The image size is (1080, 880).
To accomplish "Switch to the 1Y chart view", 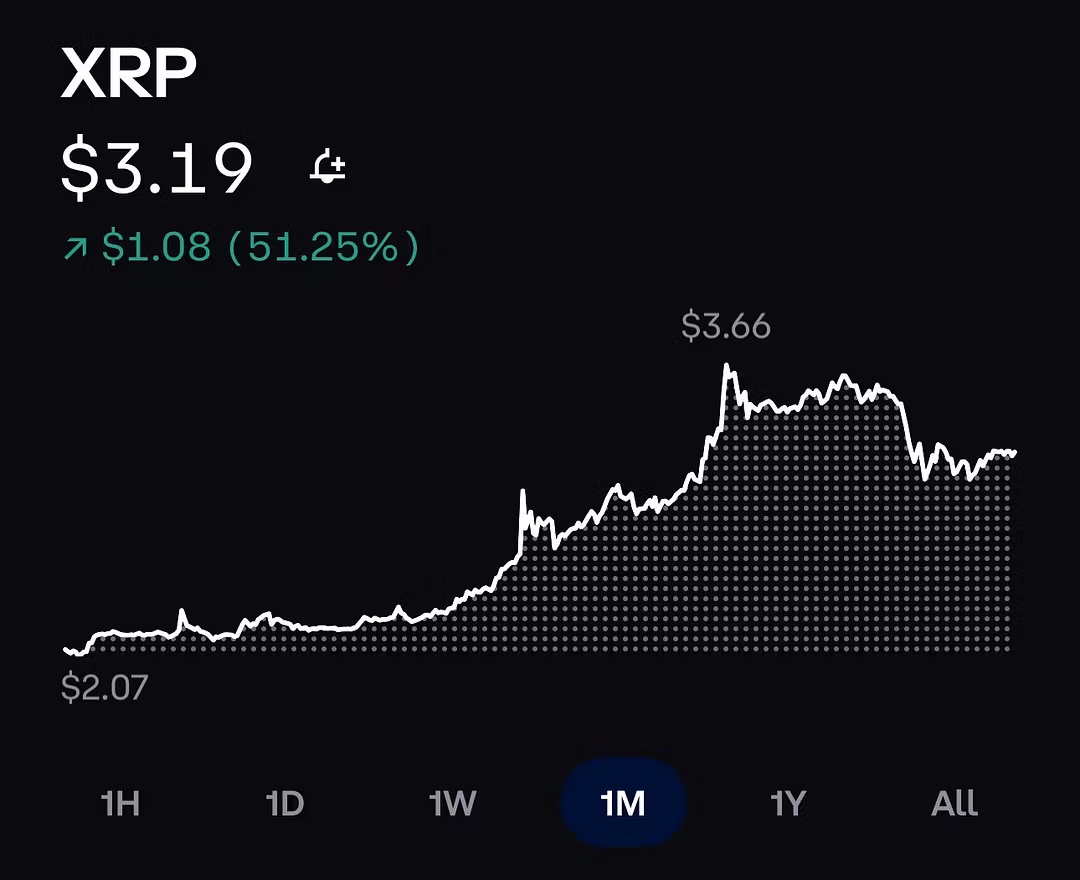I will click(x=788, y=803).
